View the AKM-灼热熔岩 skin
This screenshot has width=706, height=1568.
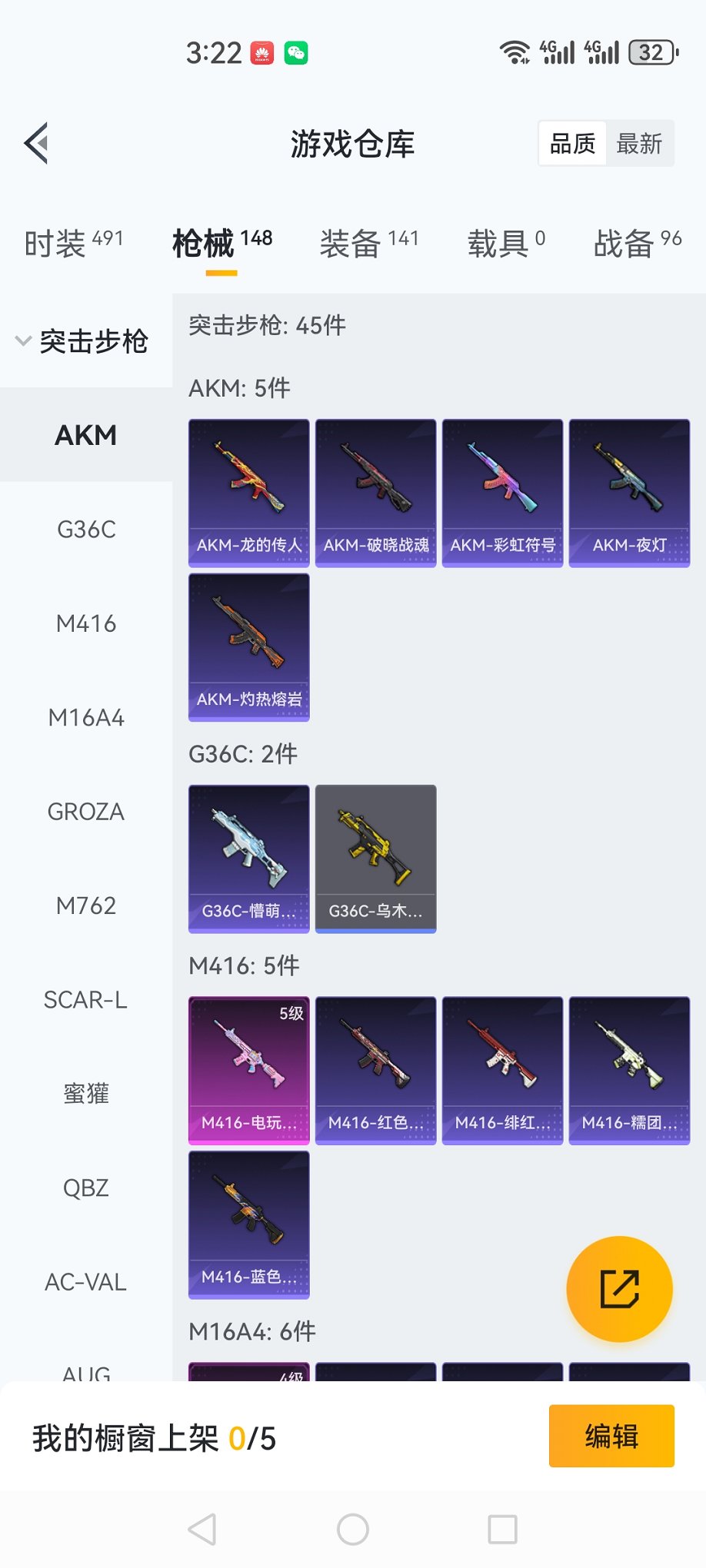coord(249,648)
